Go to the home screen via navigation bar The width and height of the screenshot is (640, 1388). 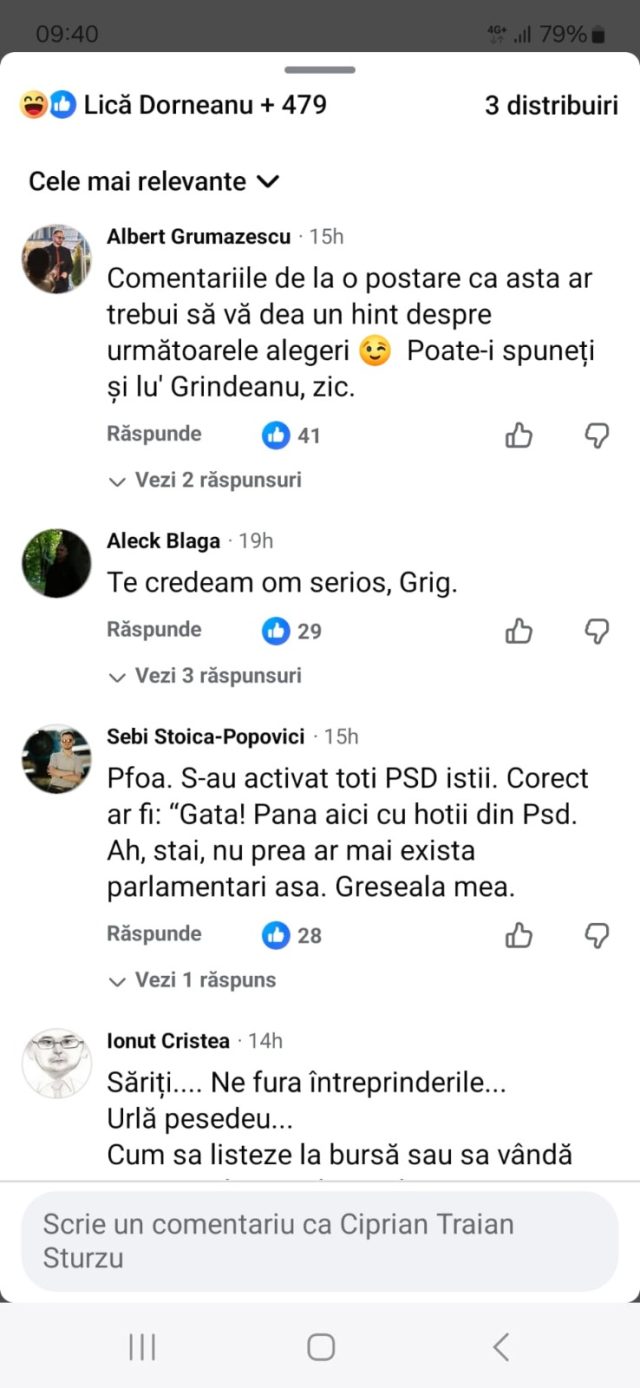[320, 1347]
